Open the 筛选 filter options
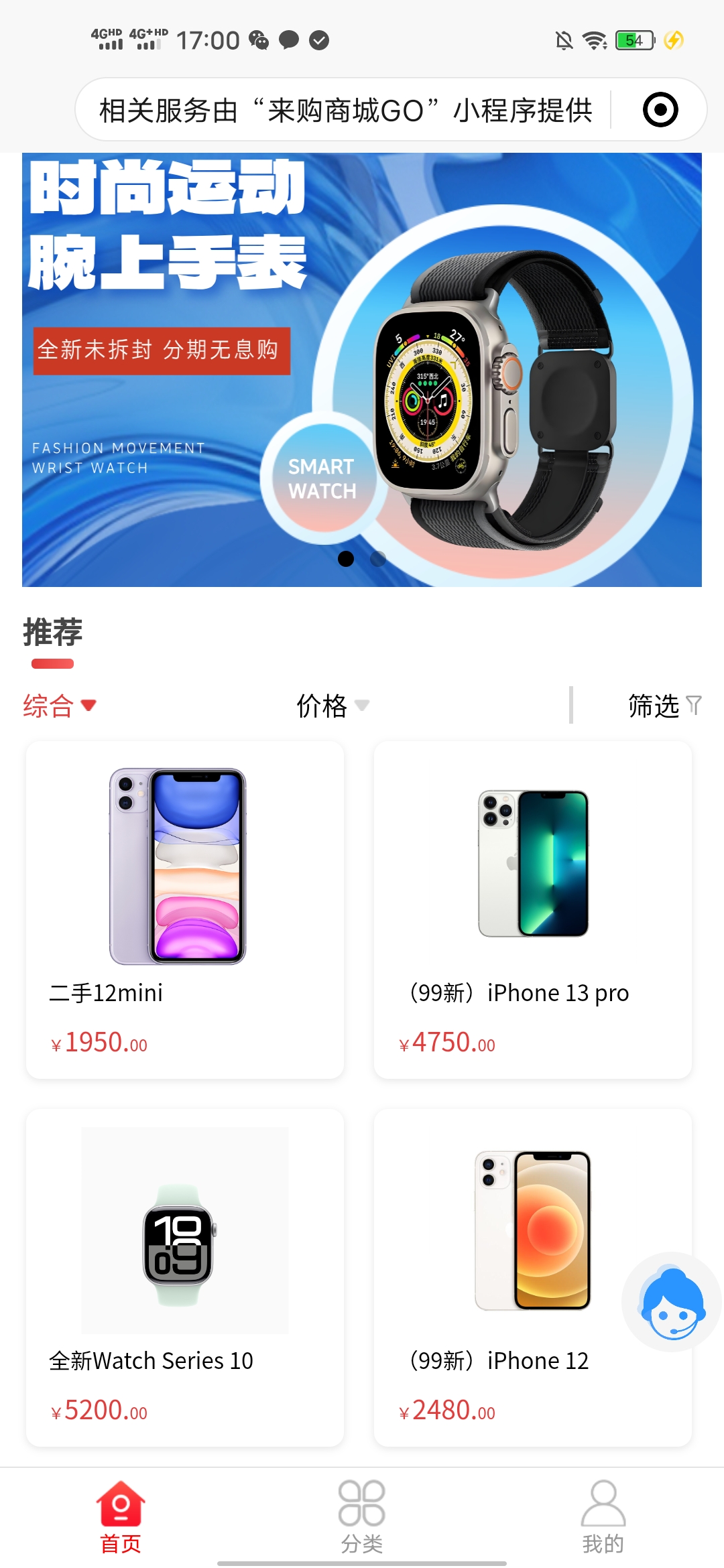724x1568 pixels. tap(664, 706)
